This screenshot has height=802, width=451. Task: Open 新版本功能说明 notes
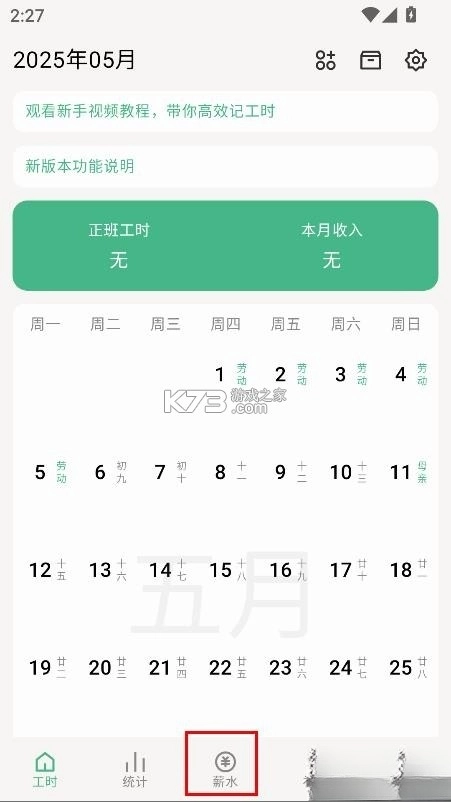coord(226,166)
